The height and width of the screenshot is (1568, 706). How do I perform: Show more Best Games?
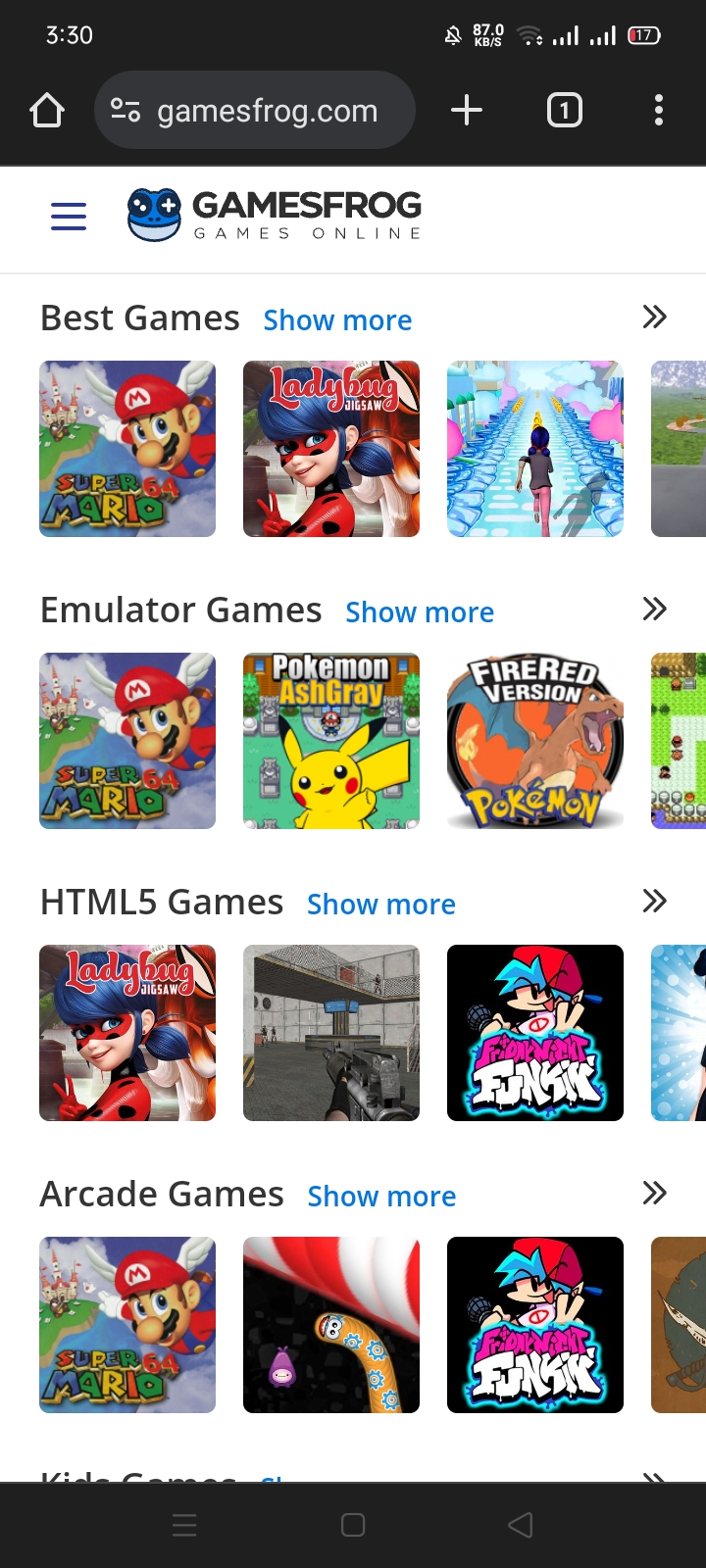[337, 320]
